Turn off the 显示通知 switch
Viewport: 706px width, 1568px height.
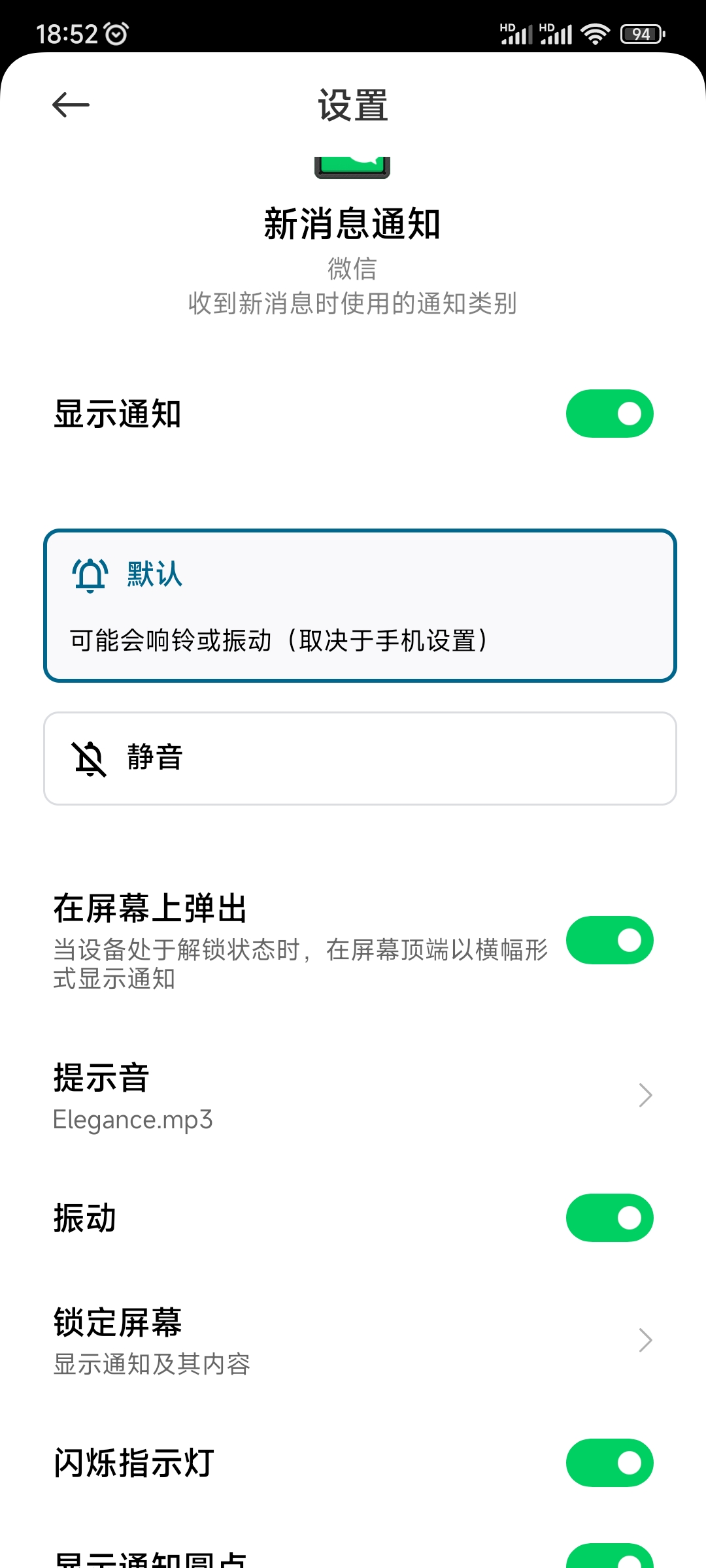point(609,414)
